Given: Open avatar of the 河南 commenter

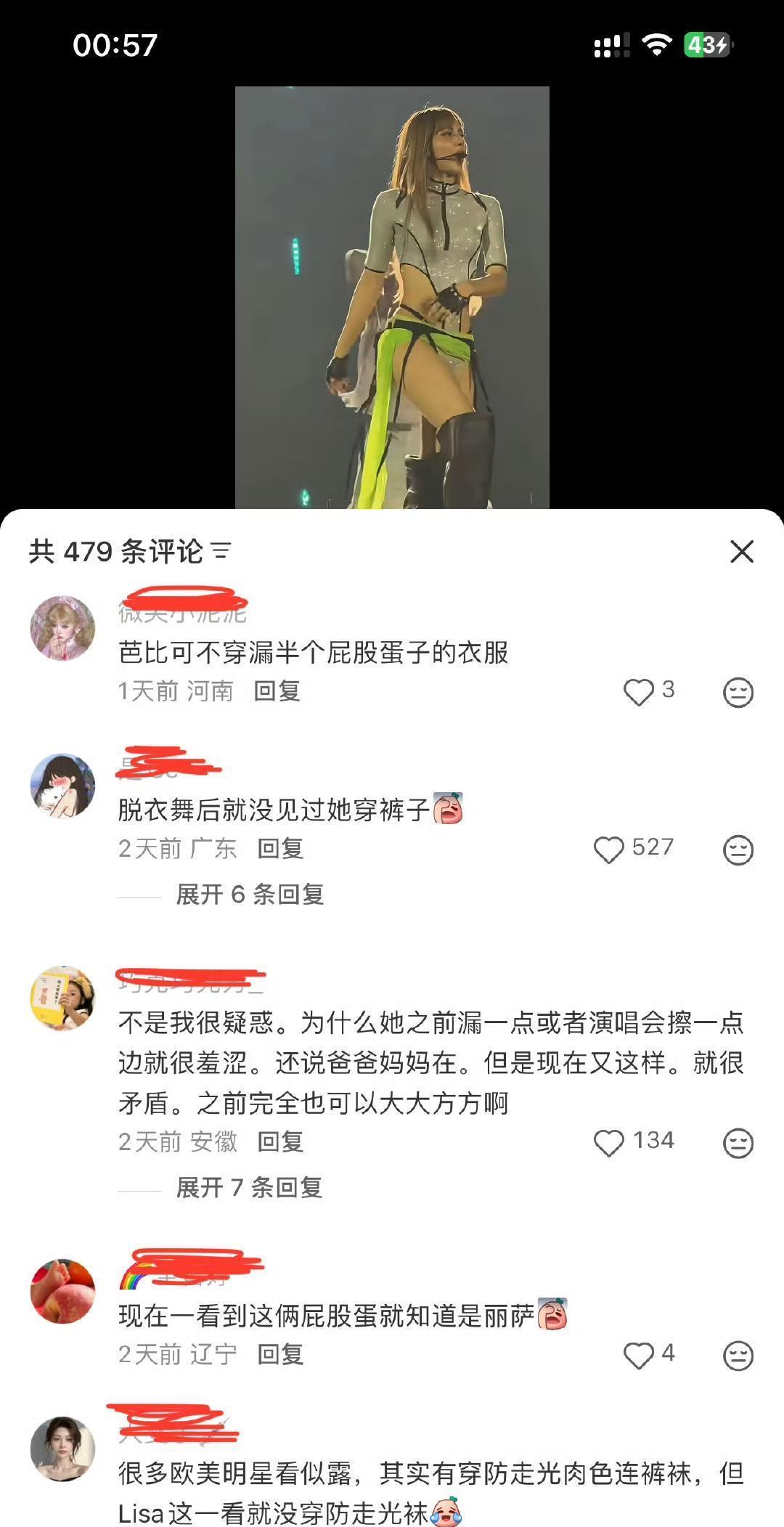Looking at the screenshot, I should pos(62,628).
